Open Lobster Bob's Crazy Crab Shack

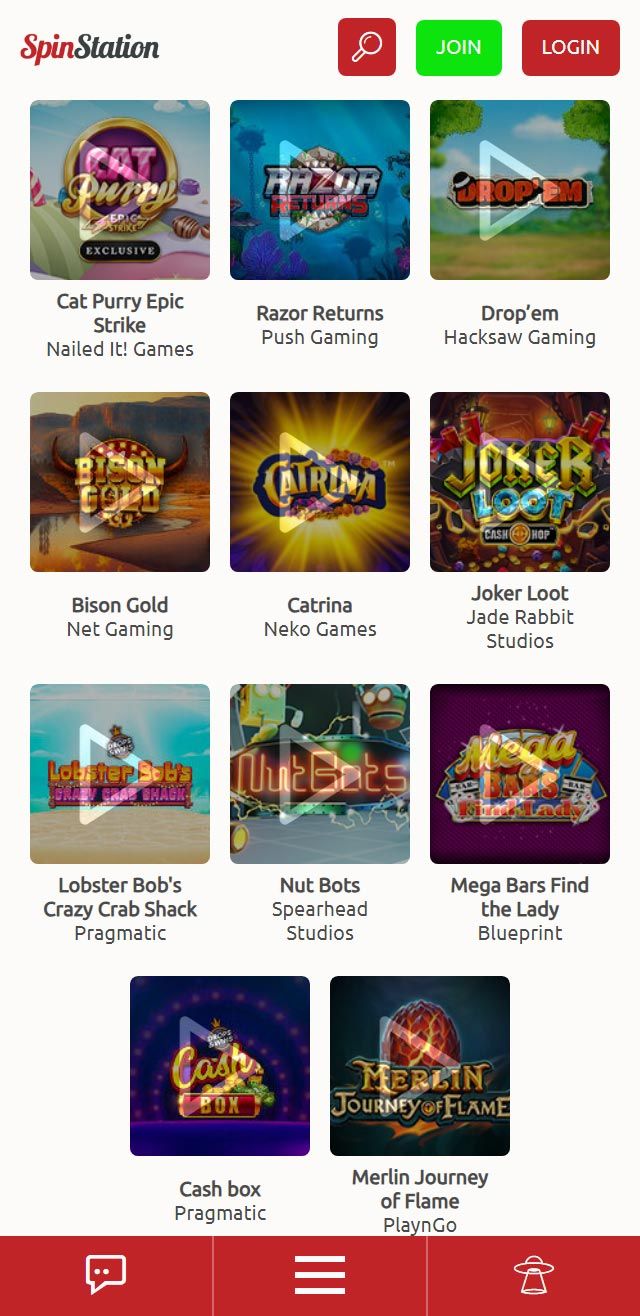(120, 774)
